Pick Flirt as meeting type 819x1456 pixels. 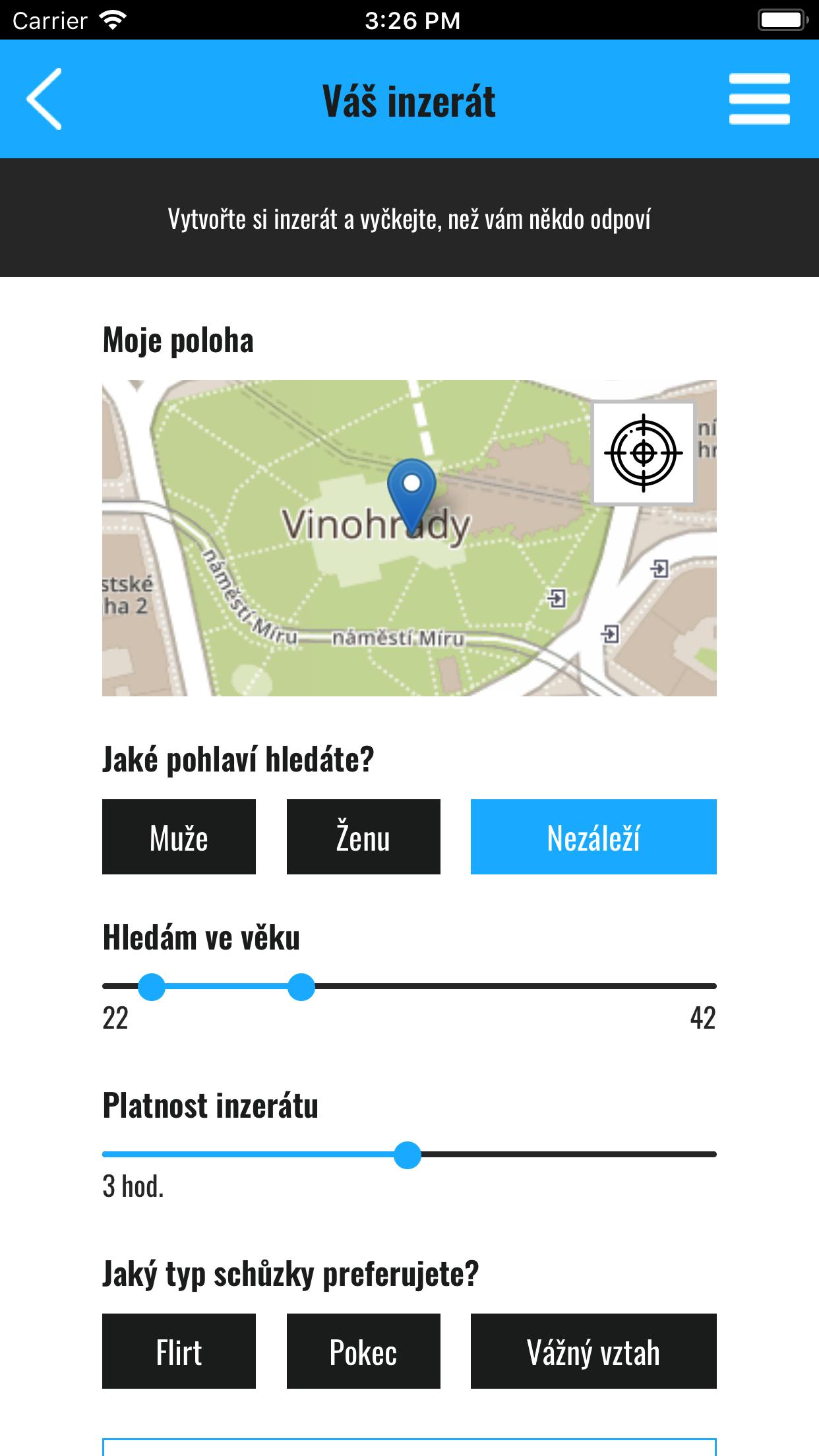point(179,1351)
